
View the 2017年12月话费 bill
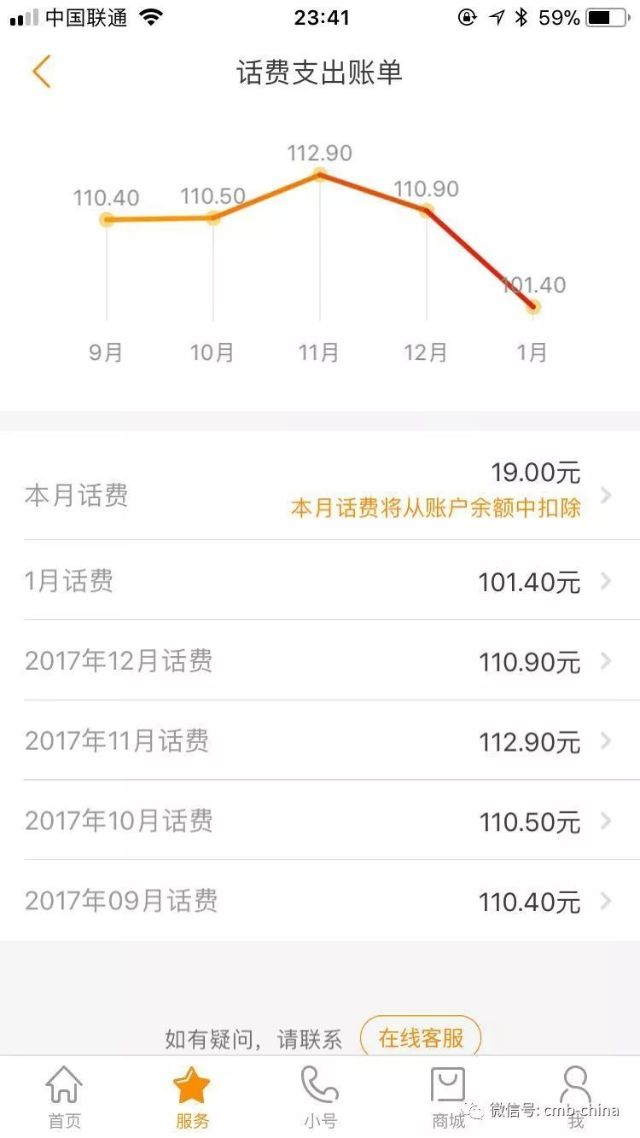tap(320, 661)
